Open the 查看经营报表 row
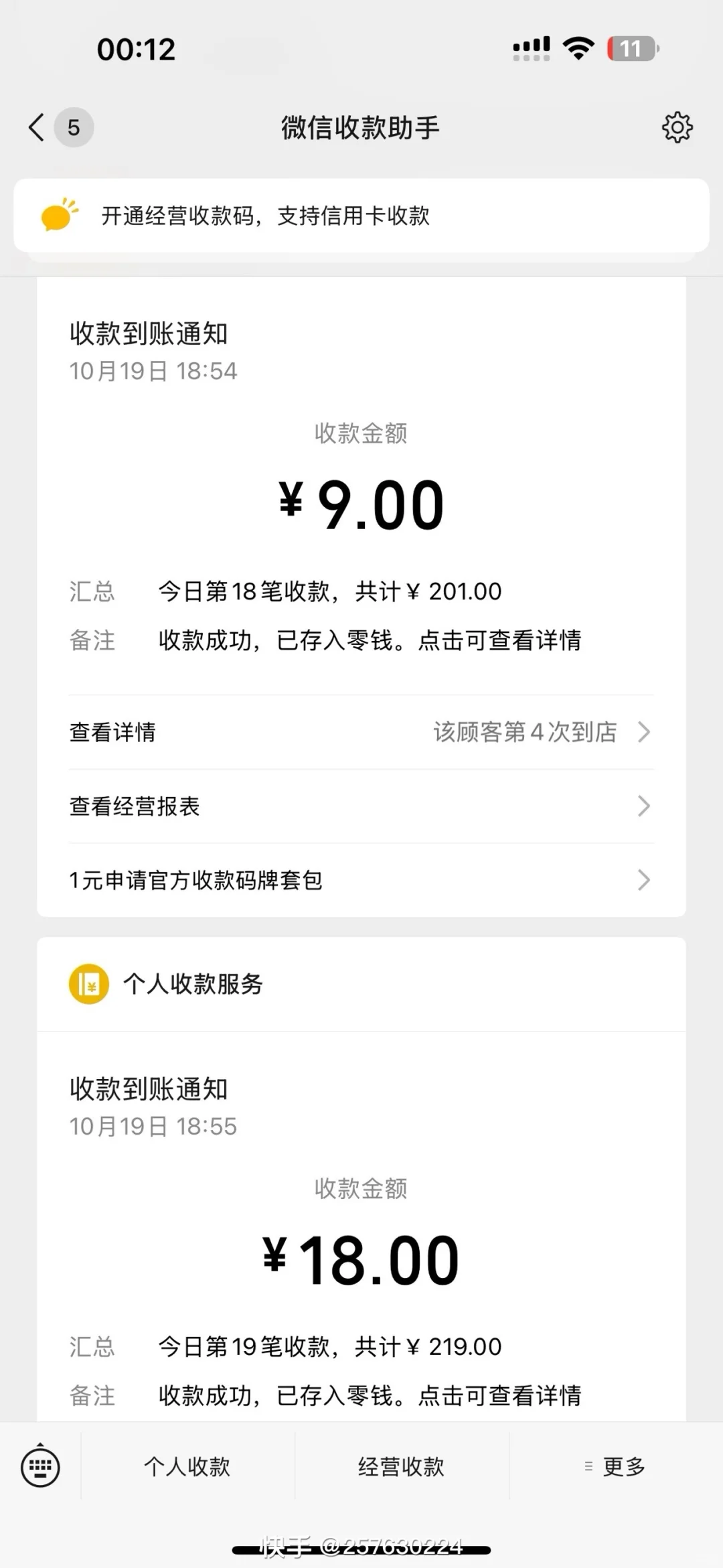Screen dimensions: 723x1568 (361, 806)
